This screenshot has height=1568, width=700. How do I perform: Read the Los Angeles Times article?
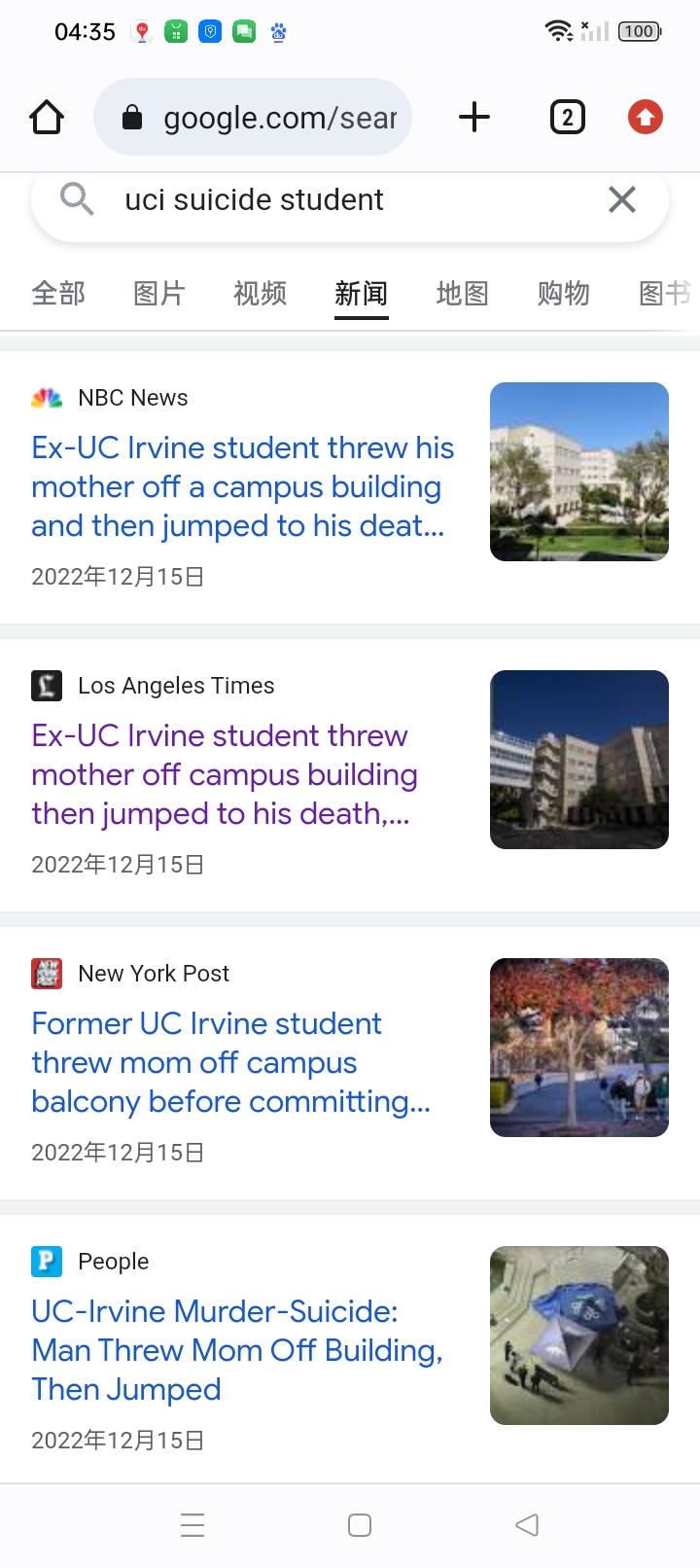point(225,774)
